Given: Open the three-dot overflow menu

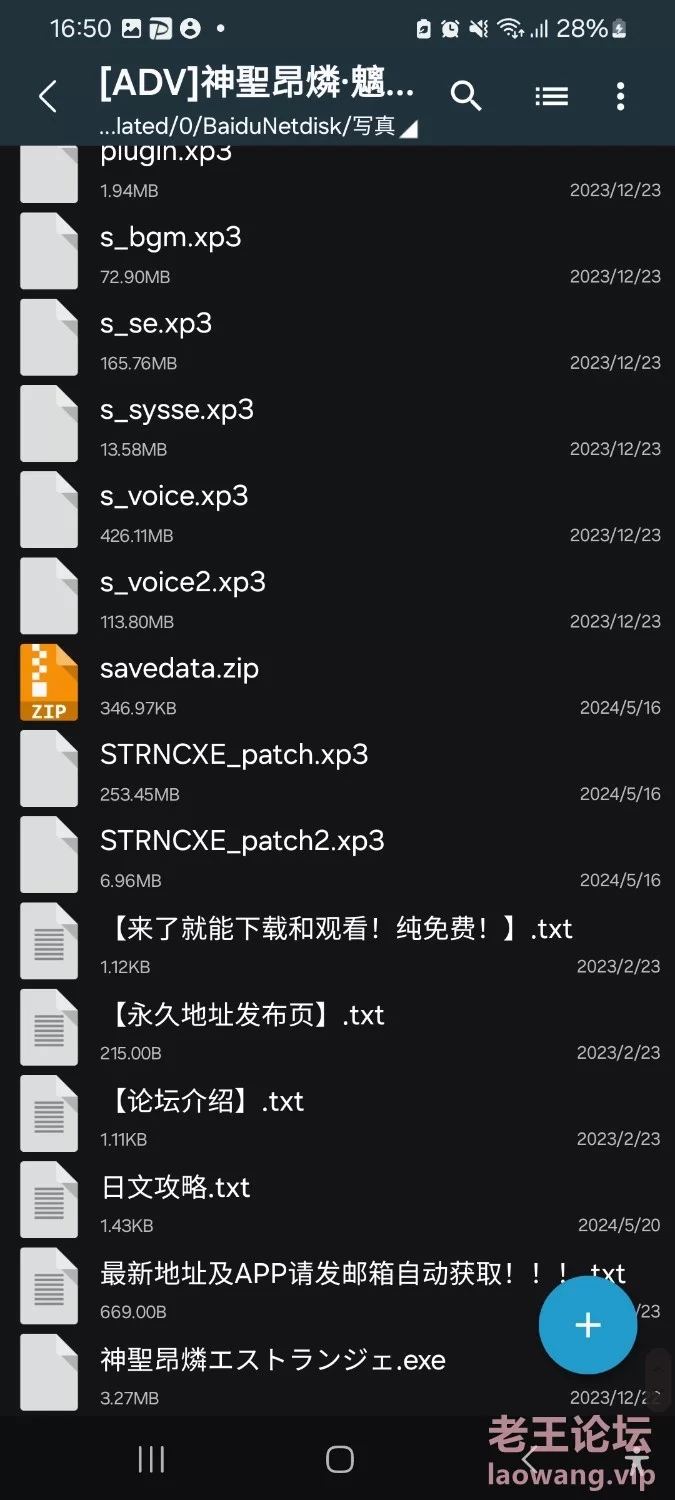Looking at the screenshot, I should point(621,96).
